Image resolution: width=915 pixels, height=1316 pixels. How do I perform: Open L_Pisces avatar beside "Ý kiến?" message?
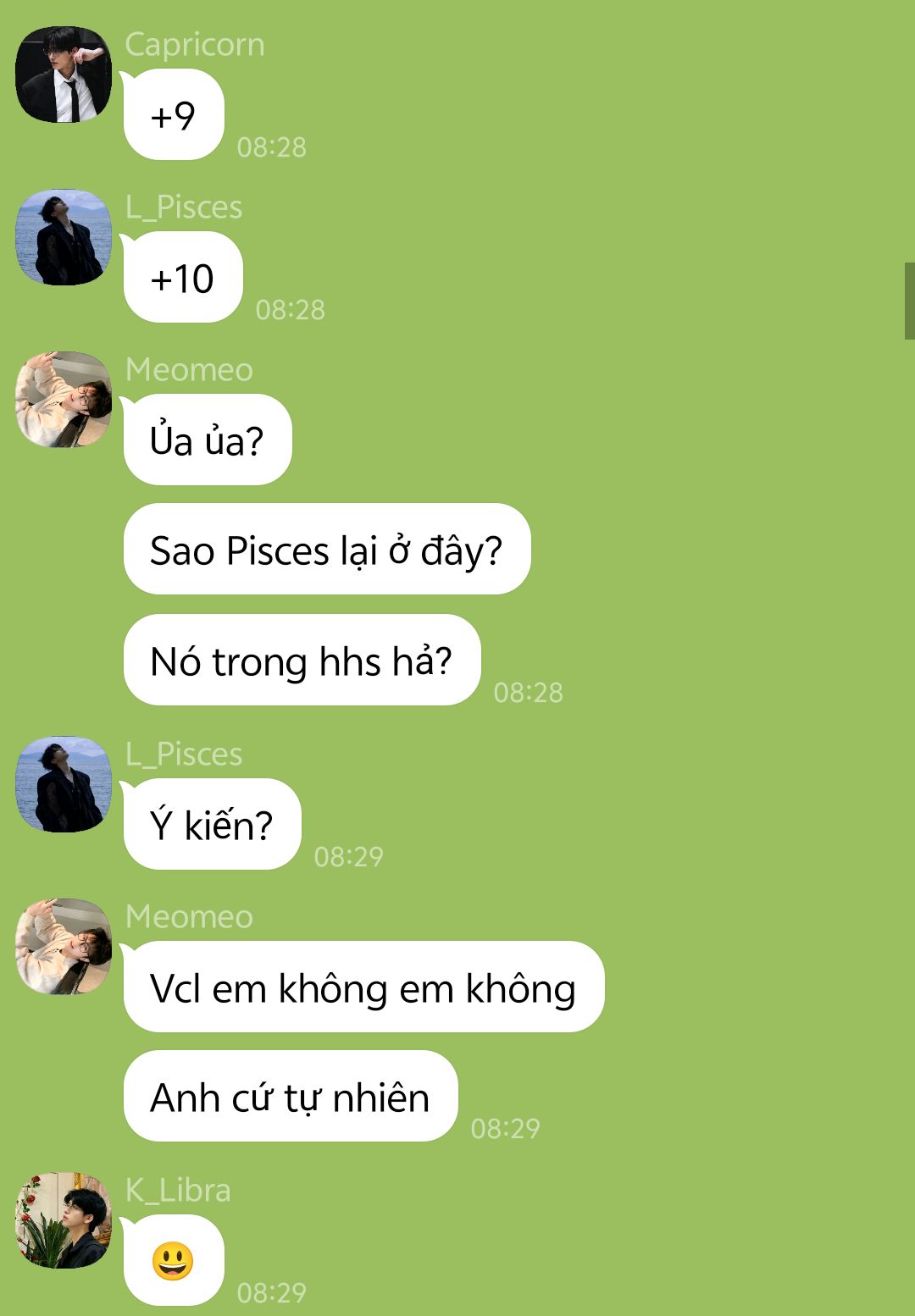[64, 784]
